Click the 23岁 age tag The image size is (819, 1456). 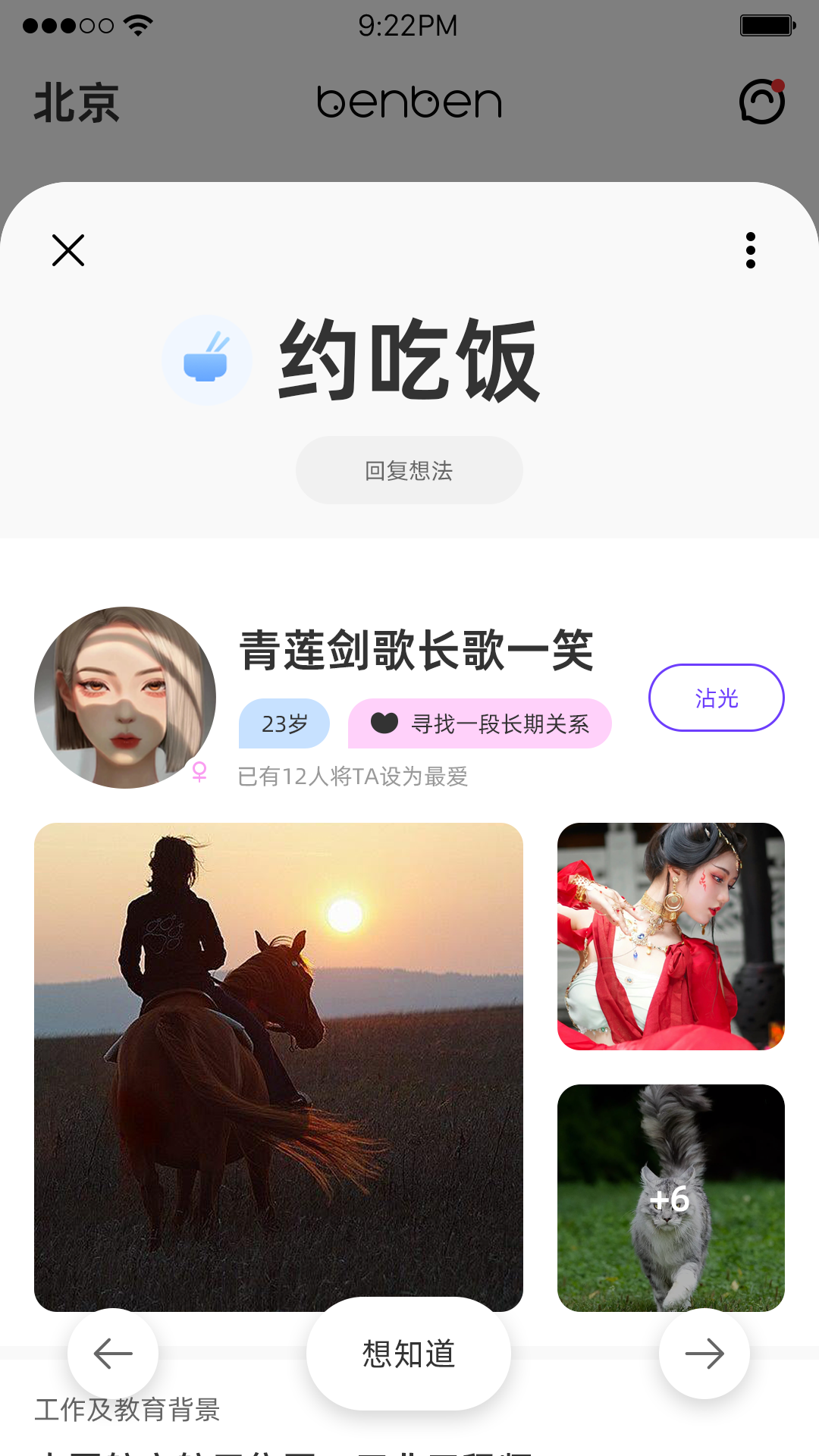284,723
